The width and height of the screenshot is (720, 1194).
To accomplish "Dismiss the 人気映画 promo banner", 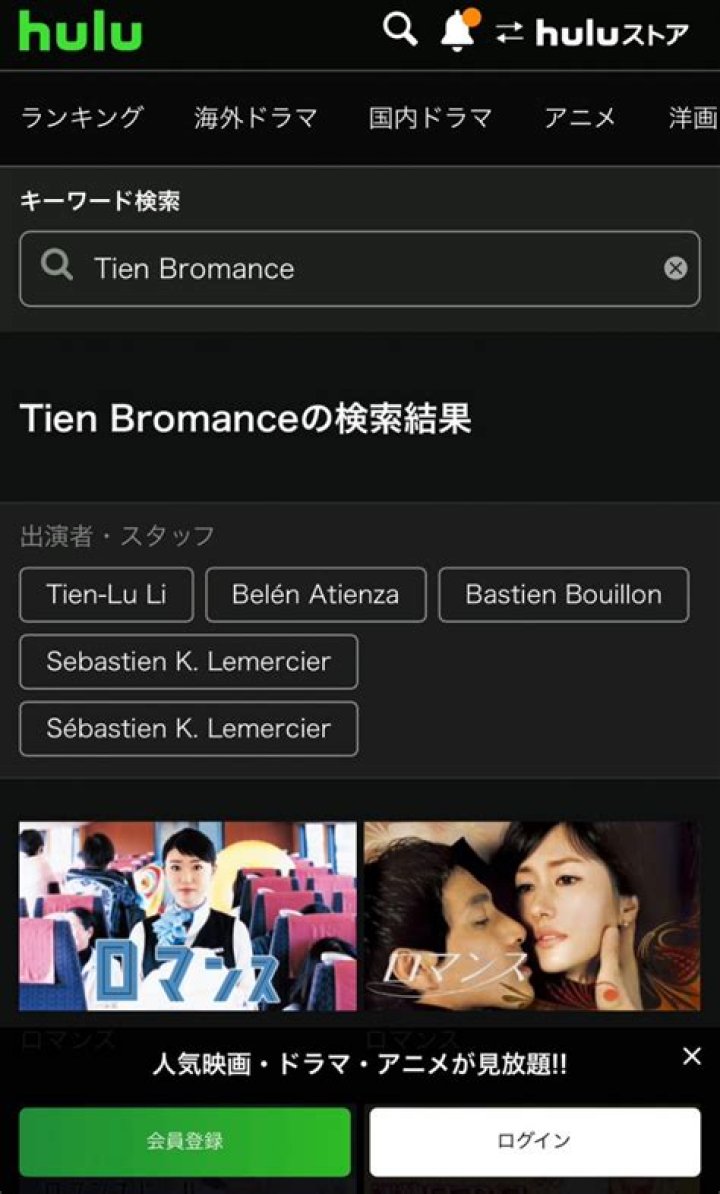I will pos(692,1057).
